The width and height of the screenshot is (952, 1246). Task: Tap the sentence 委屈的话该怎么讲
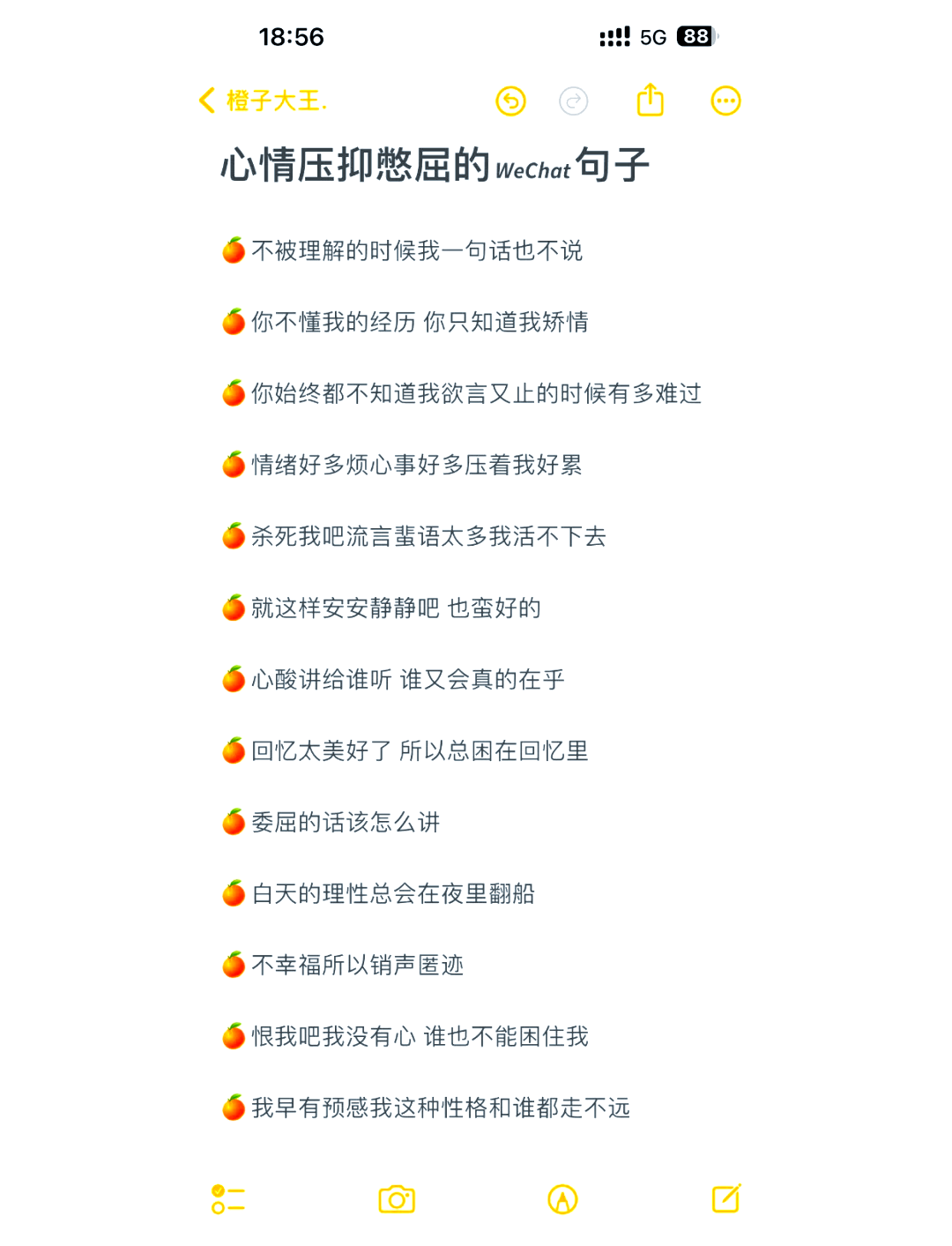(x=344, y=822)
